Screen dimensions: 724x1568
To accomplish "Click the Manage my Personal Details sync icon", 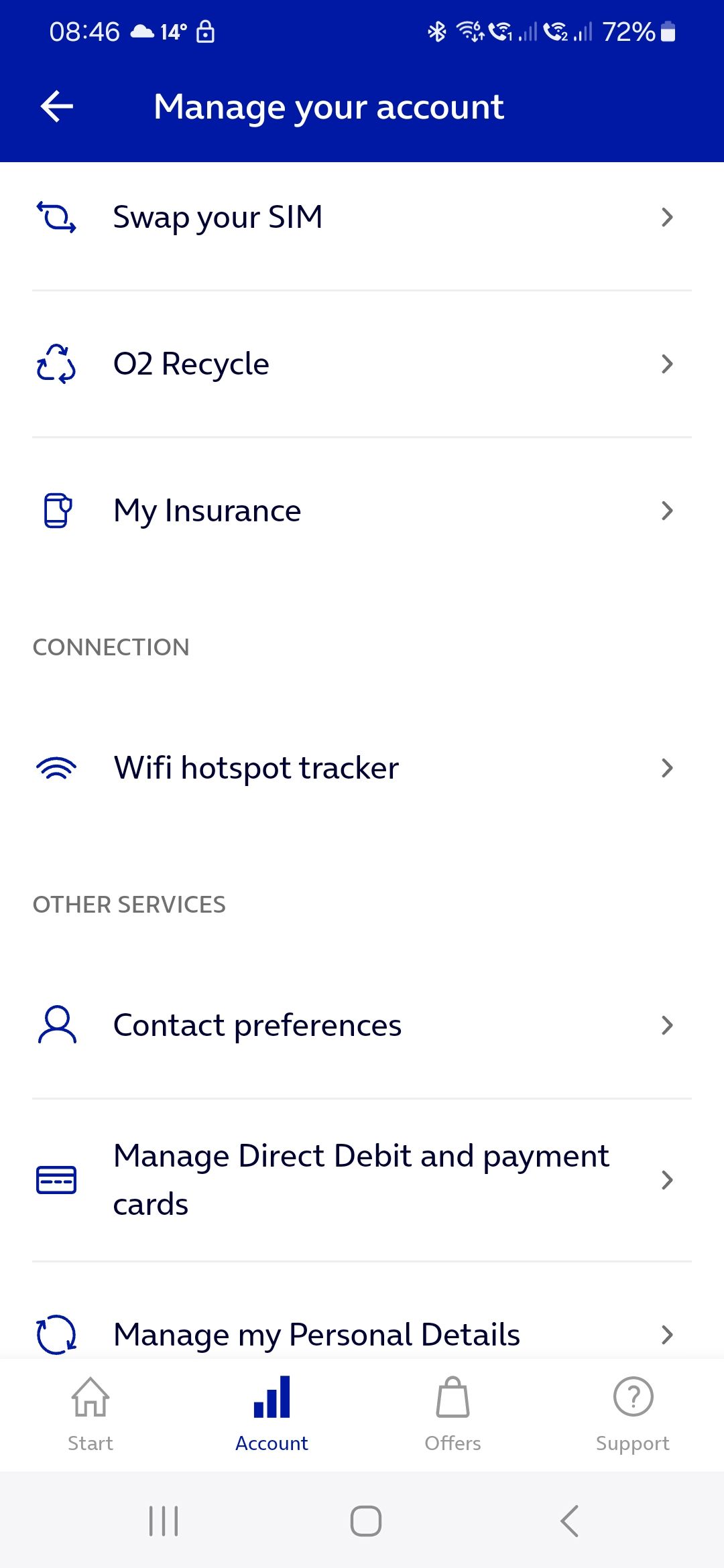I will pyautogui.click(x=57, y=1334).
